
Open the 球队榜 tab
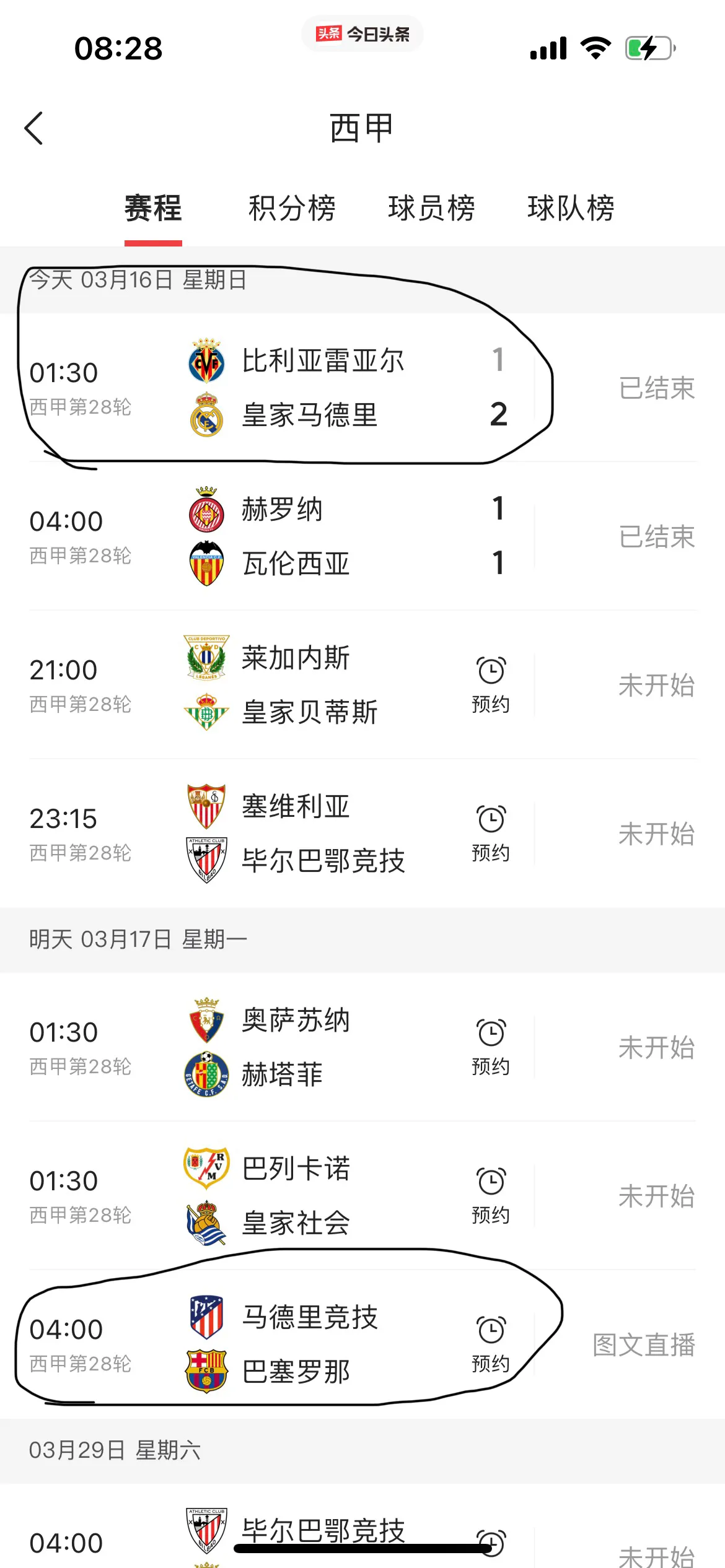coord(571,208)
